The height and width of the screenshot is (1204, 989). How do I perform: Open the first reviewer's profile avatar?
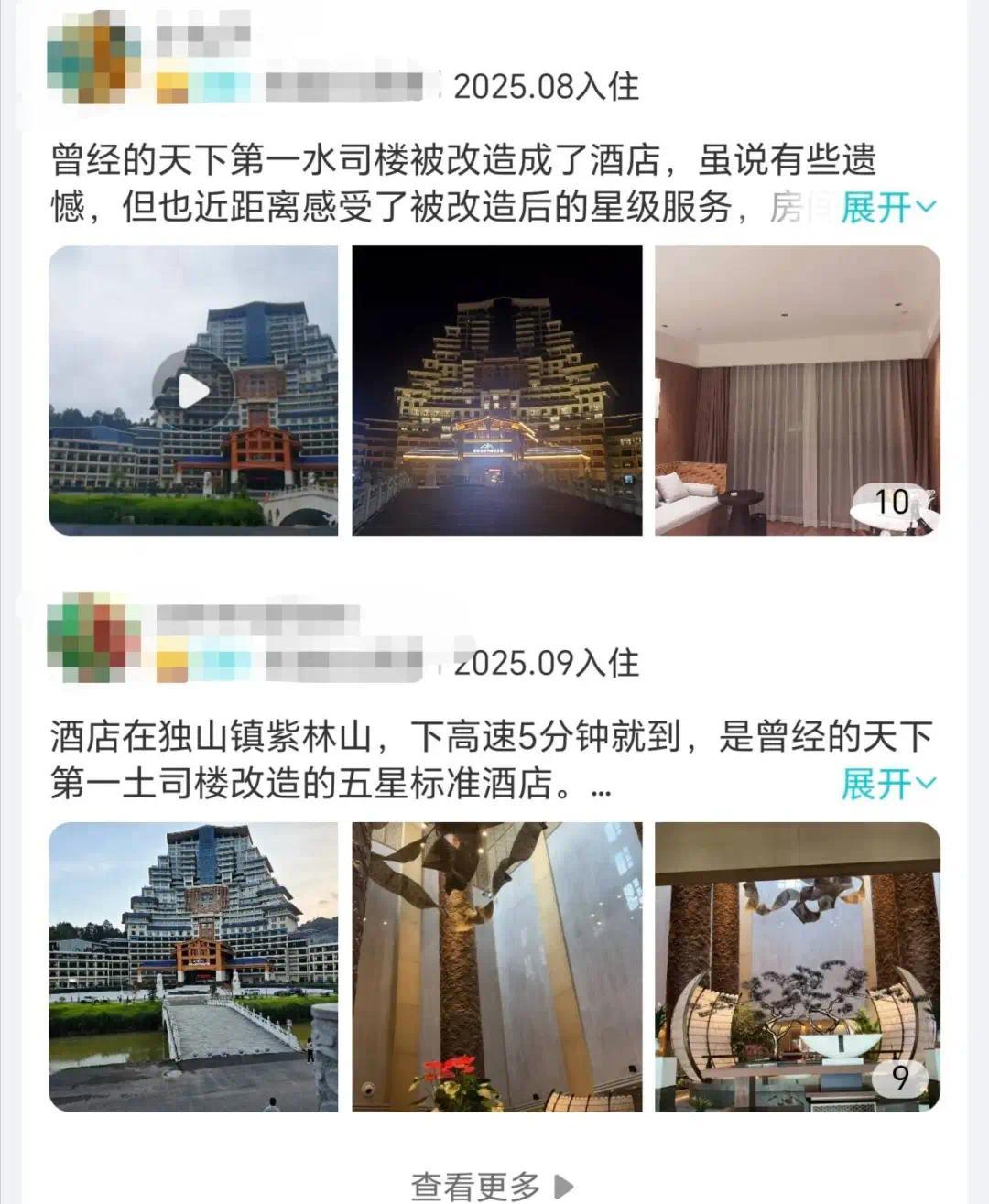(89, 53)
